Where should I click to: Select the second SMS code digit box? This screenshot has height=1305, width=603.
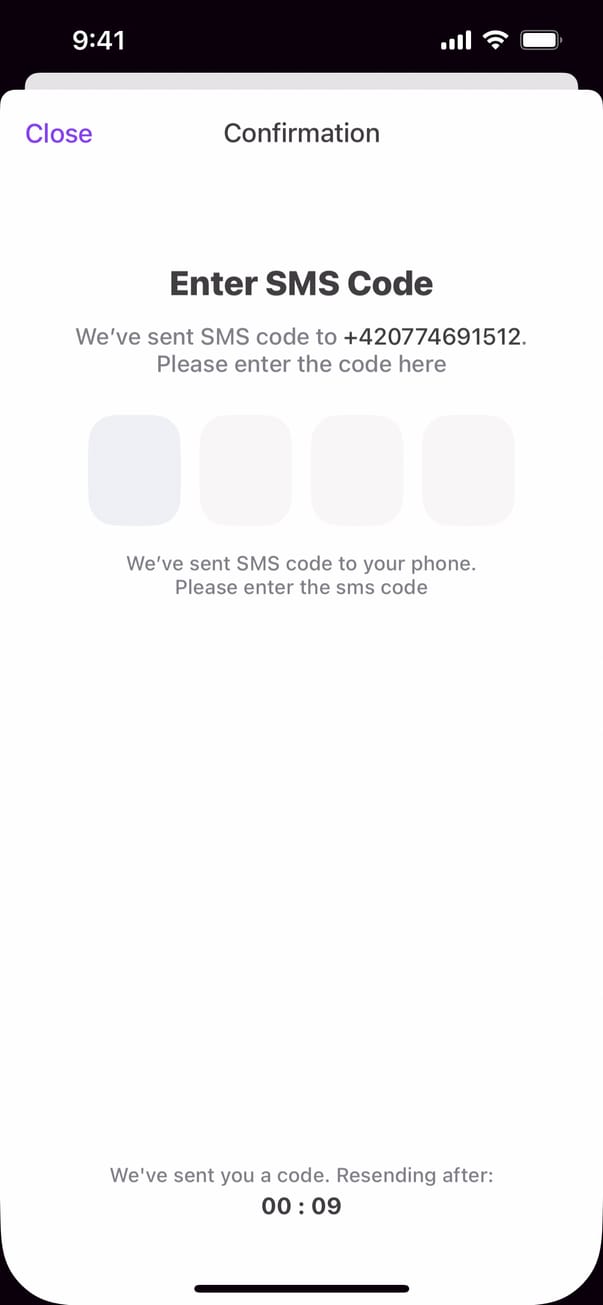pos(246,470)
